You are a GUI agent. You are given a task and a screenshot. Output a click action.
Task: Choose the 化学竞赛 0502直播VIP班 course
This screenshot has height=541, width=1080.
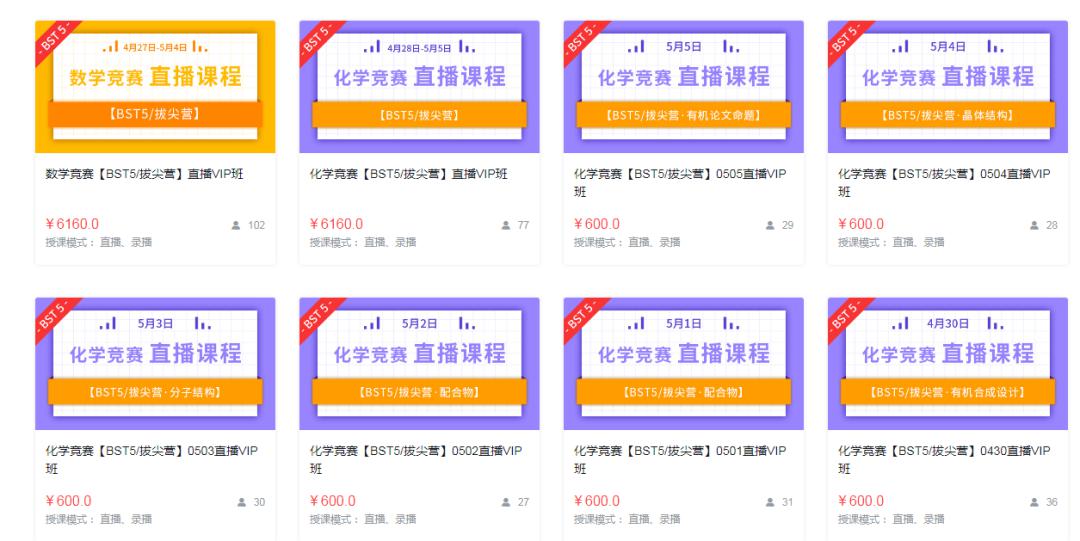point(419,419)
